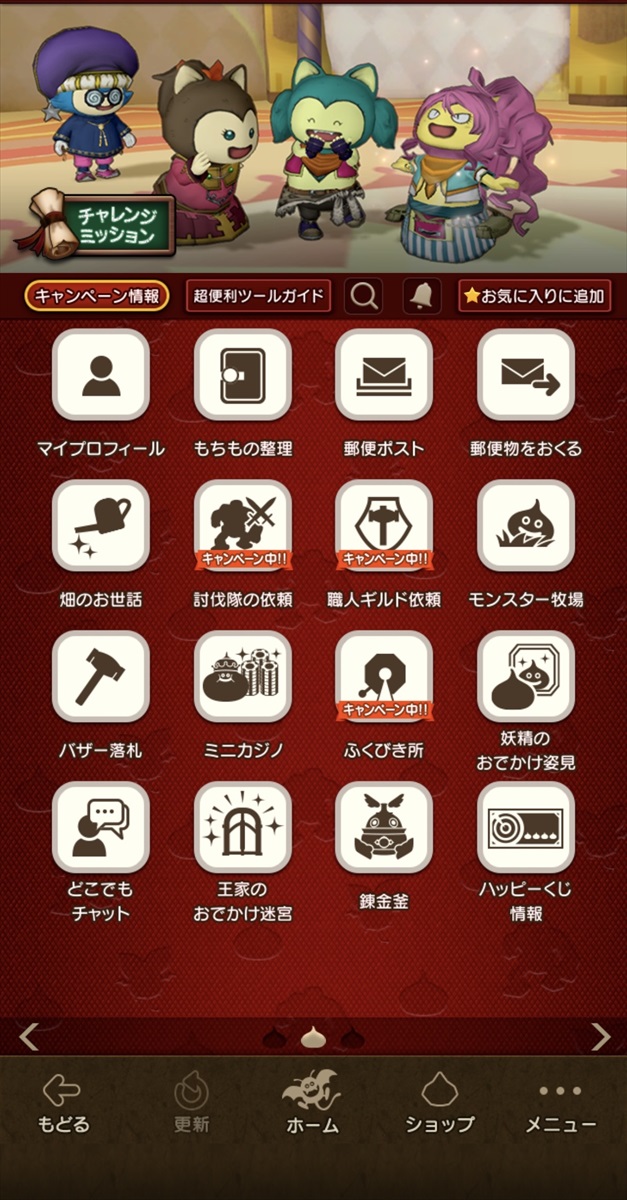The image size is (627, 1200).
Task: Add to favorites with お気に入りに追加
Action: click(x=534, y=296)
